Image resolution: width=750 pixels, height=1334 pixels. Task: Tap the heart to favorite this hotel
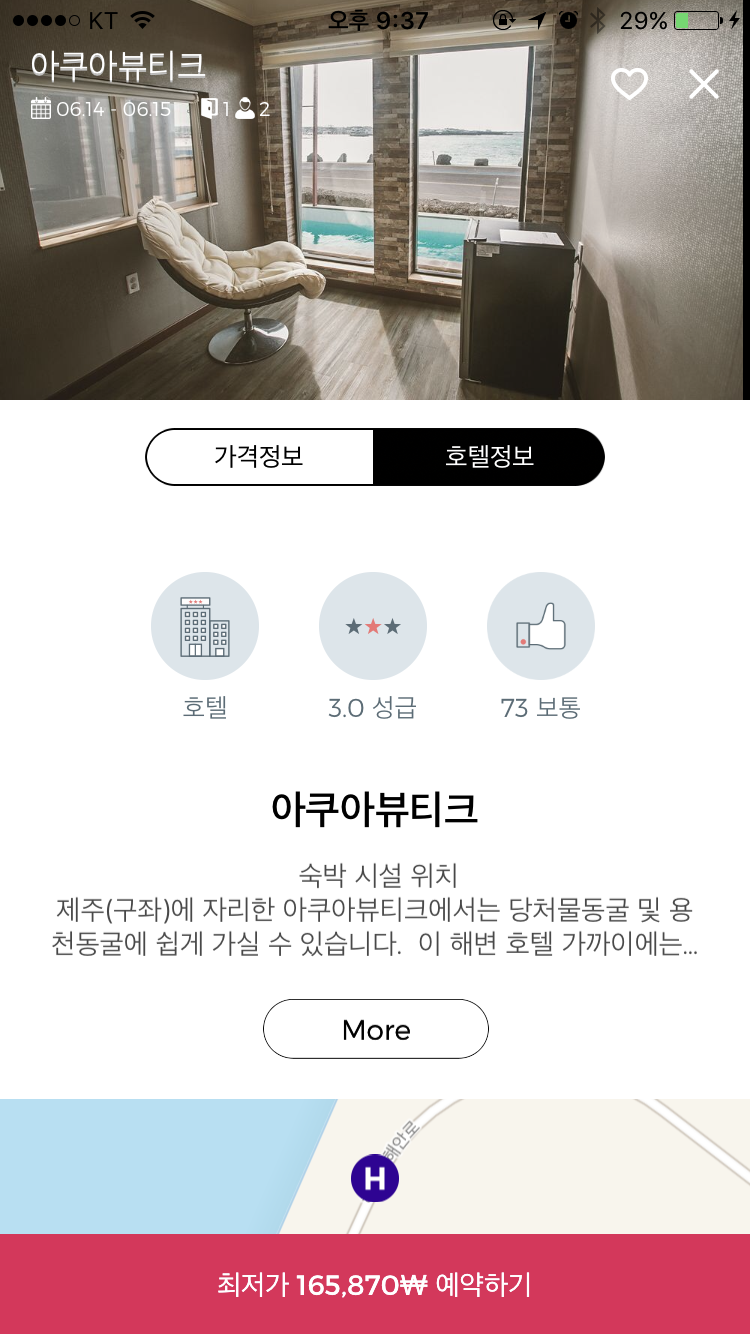629,85
